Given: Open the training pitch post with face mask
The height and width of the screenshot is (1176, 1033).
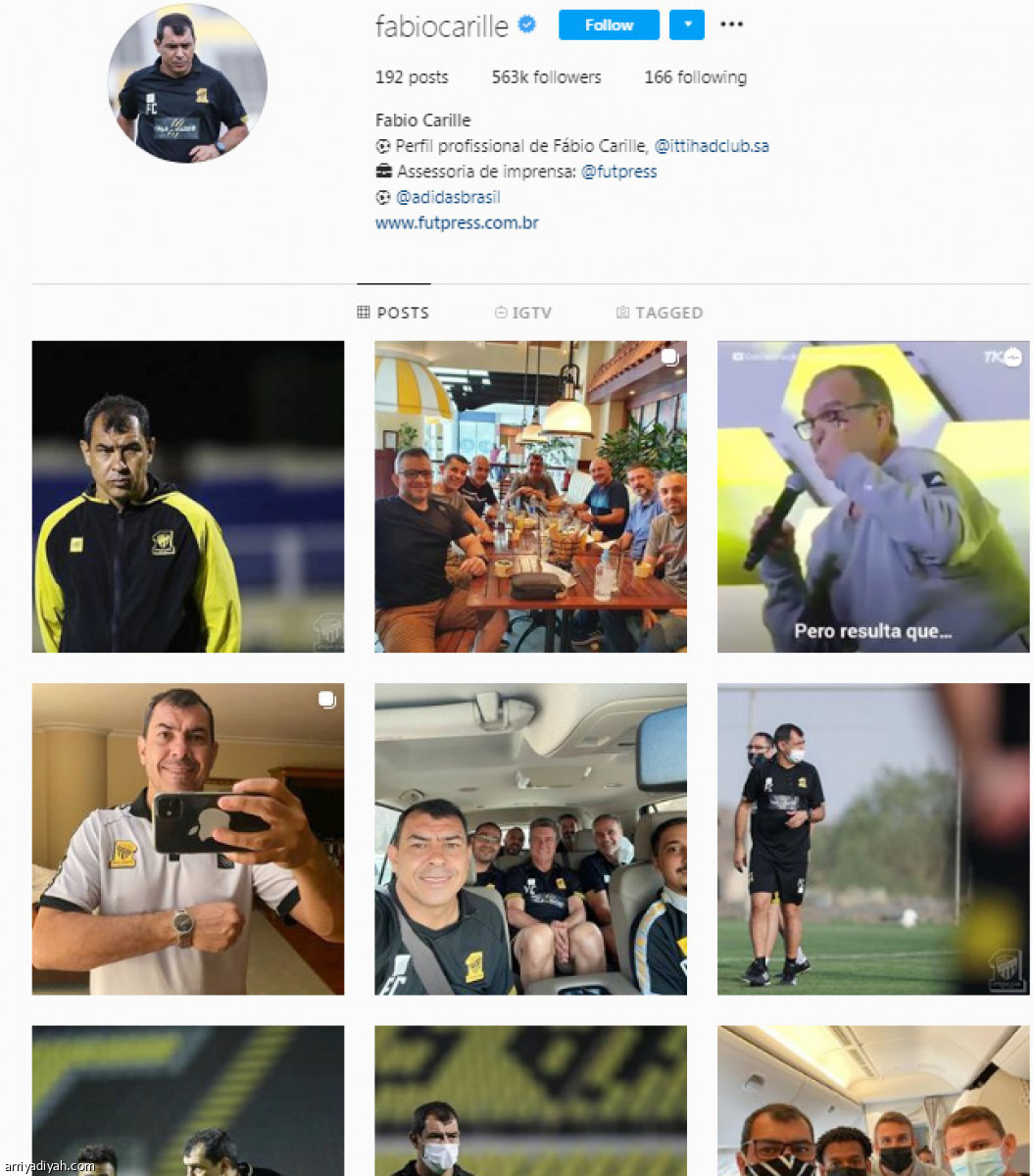Looking at the screenshot, I should coord(872,839).
